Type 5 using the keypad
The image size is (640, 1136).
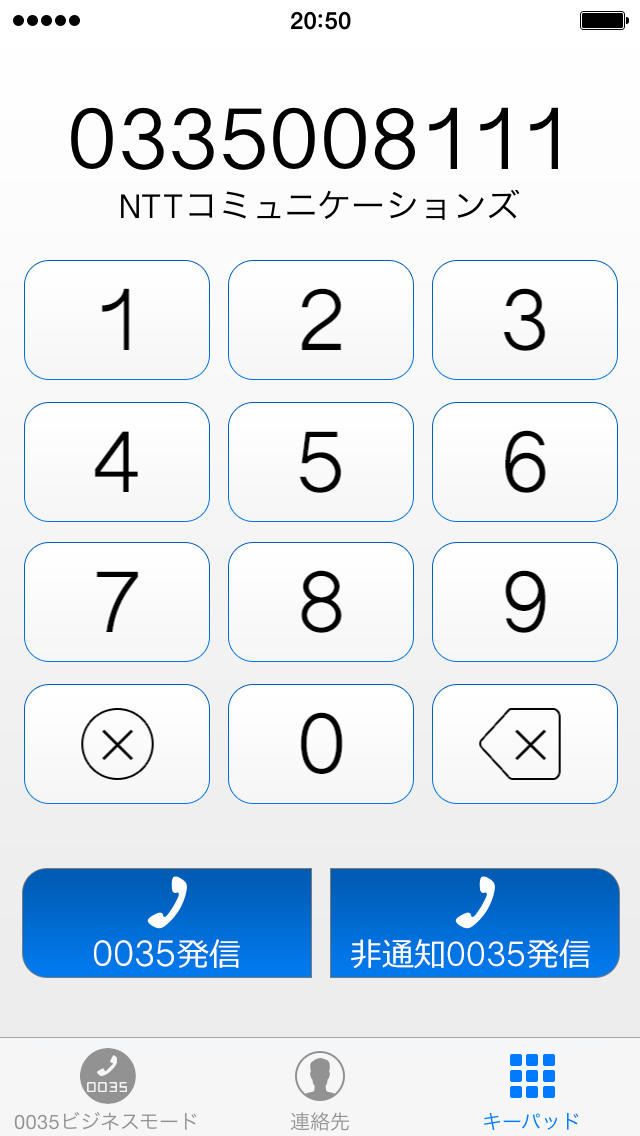[x=321, y=462]
